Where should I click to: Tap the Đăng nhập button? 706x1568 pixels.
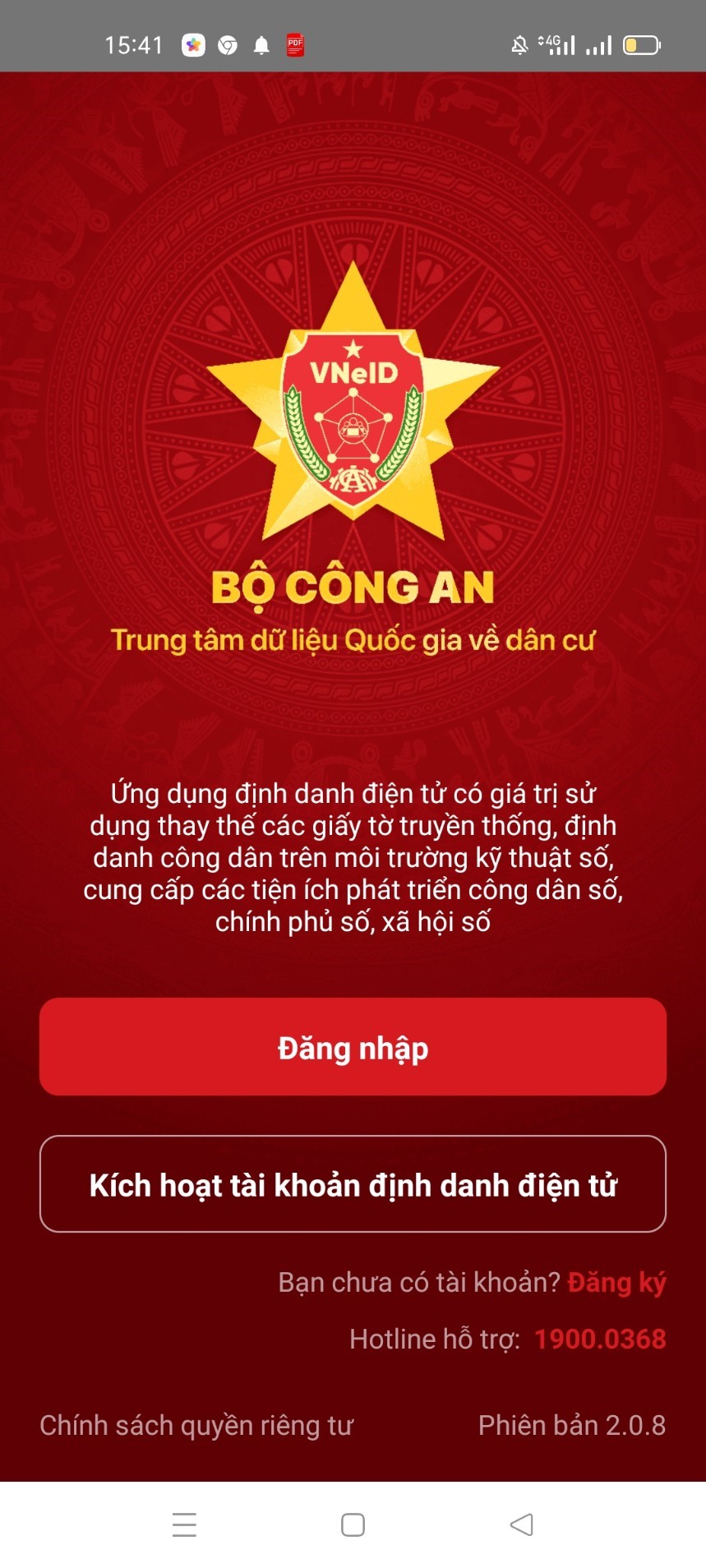click(353, 1046)
